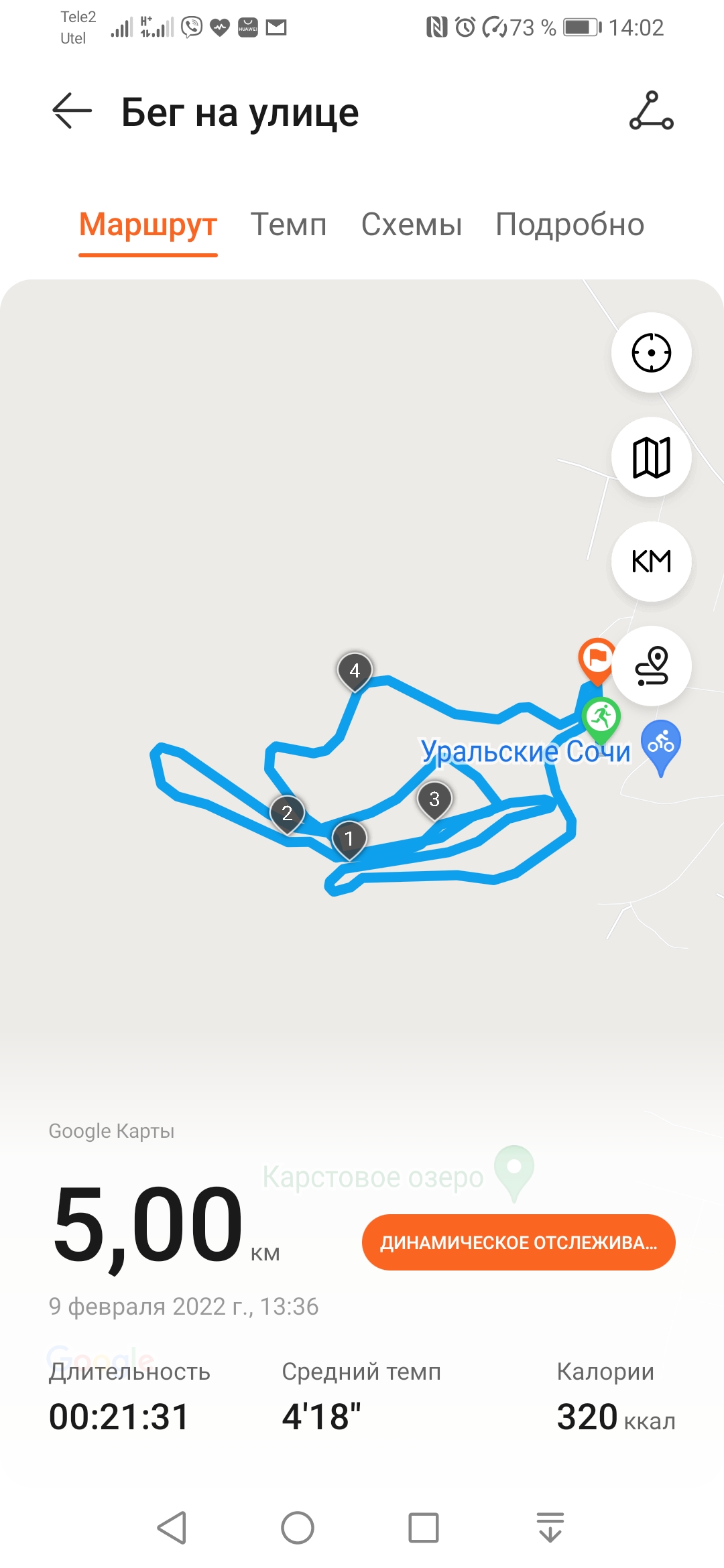This screenshot has width=724, height=1568.
Task: Change the map type
Action: 651,457
